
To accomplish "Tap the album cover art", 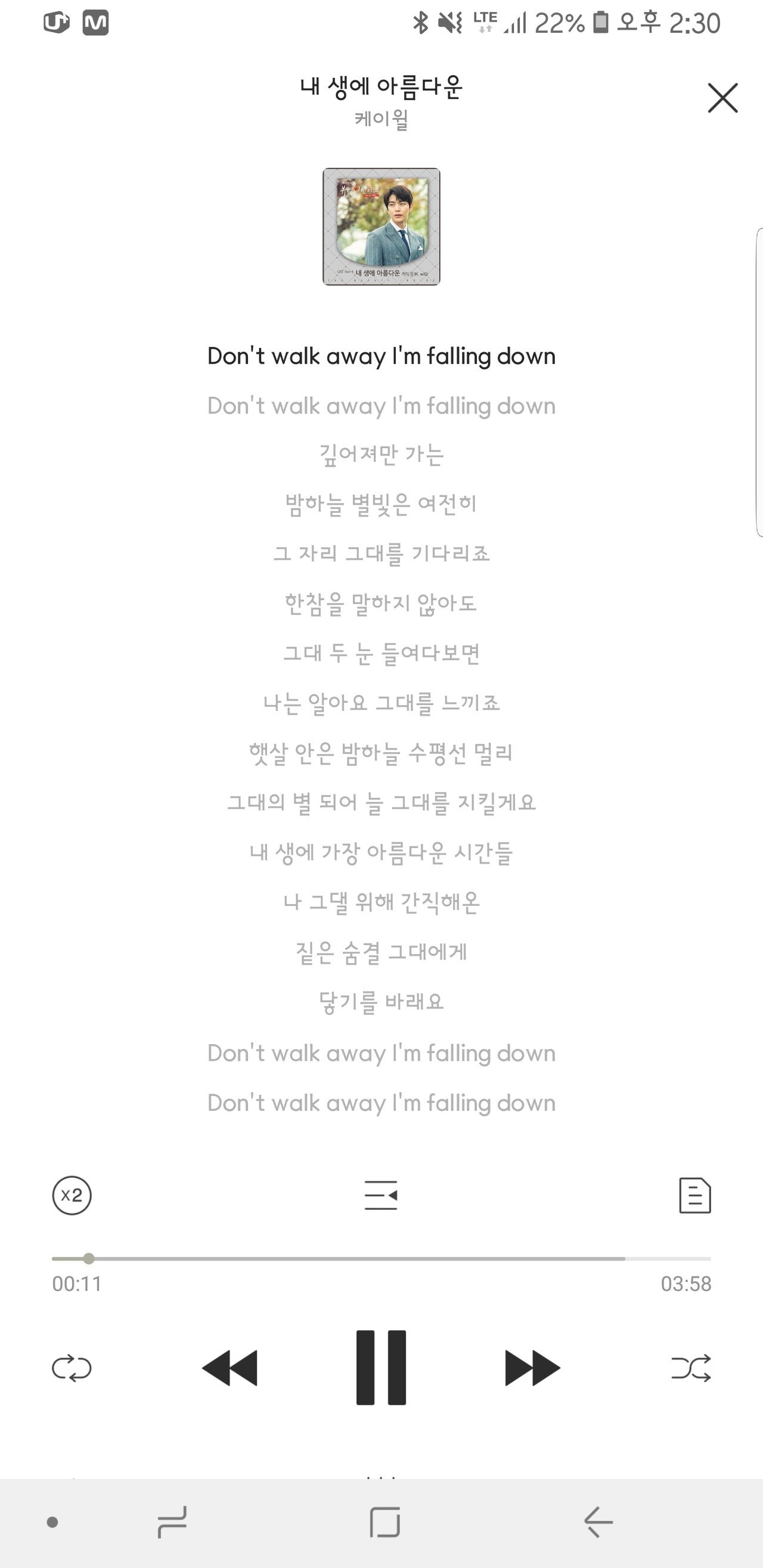I will click(381, 226).
